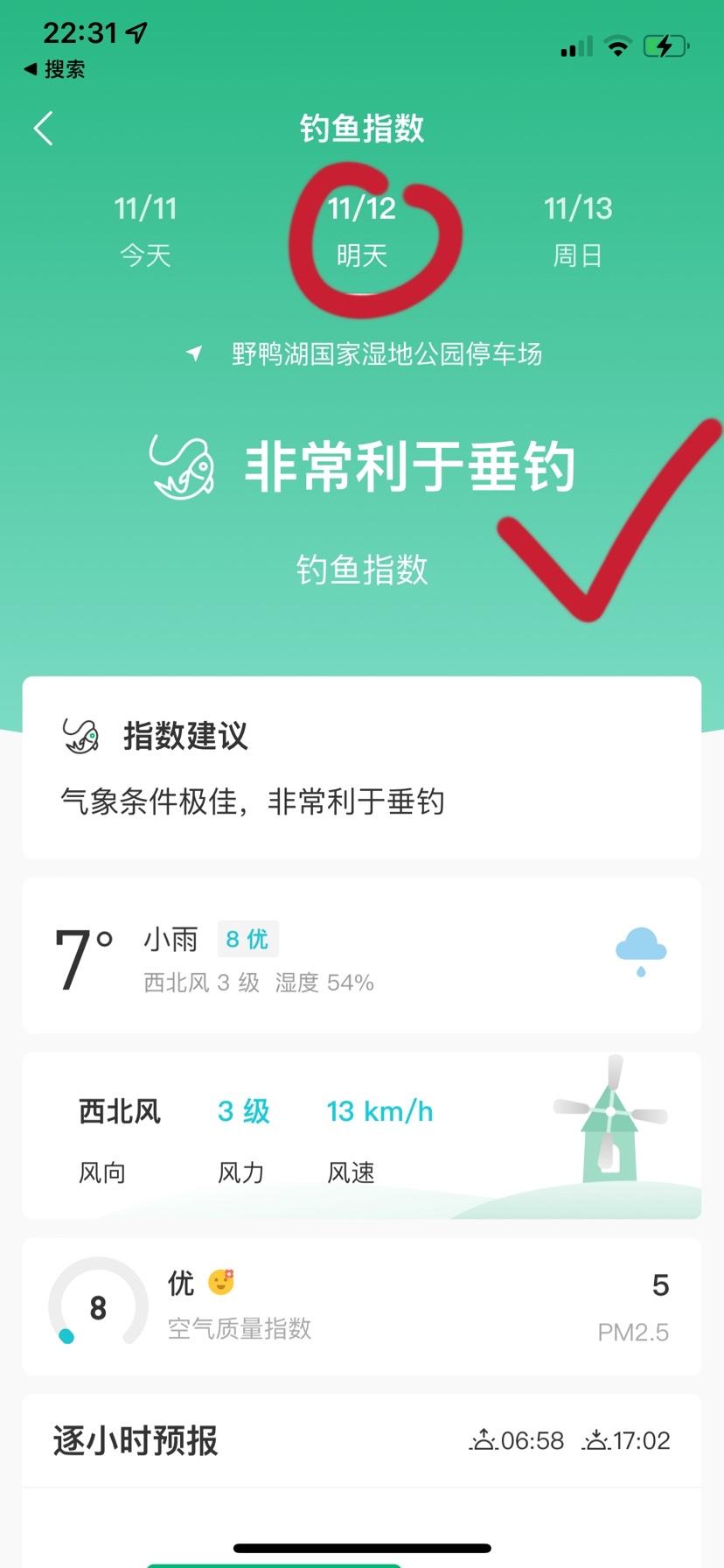Screen dimensions: 724x1568
Task: Go back using the top-left arrow
Action: [x=44, y=129]
